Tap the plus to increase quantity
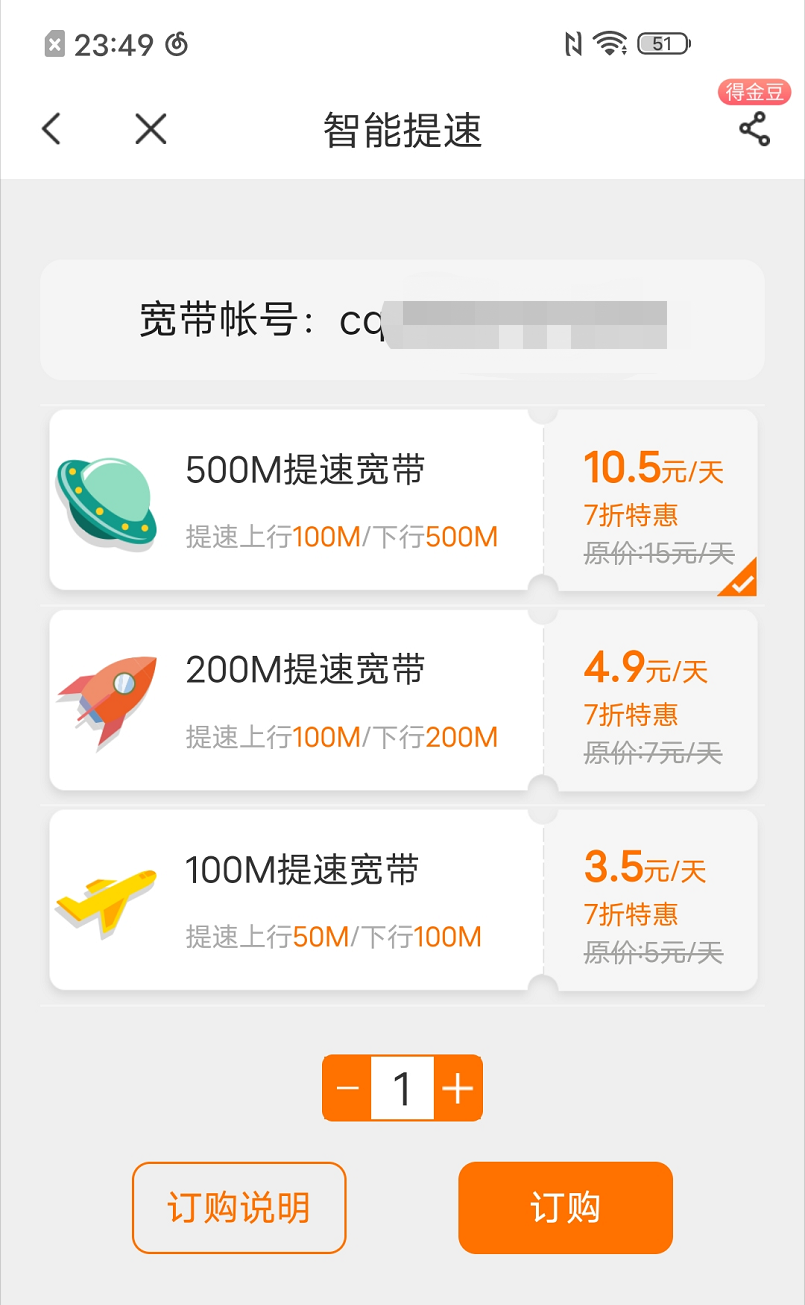The width and height of the screenshot is (805, 1305). point(459,1088)
